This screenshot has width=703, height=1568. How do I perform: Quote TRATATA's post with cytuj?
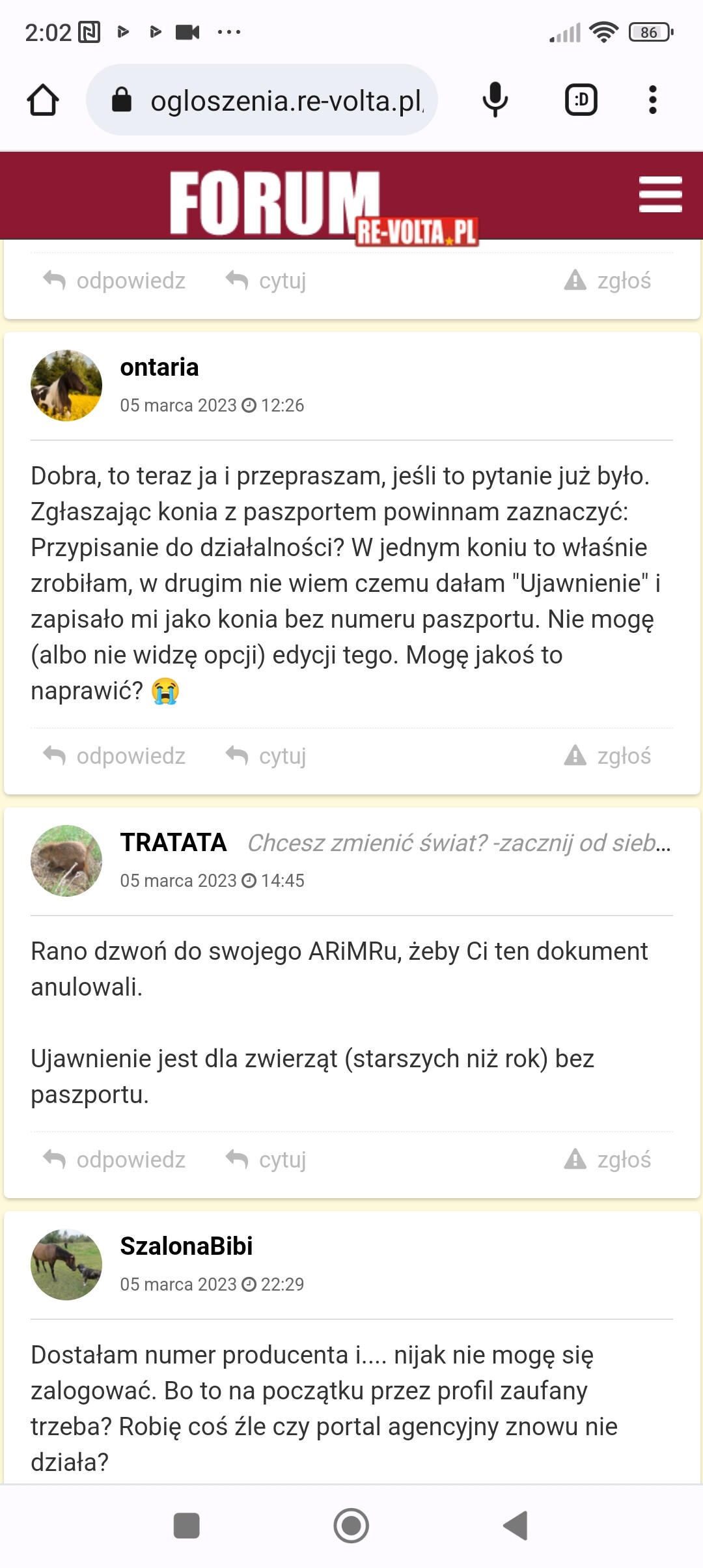[266, 1160]
